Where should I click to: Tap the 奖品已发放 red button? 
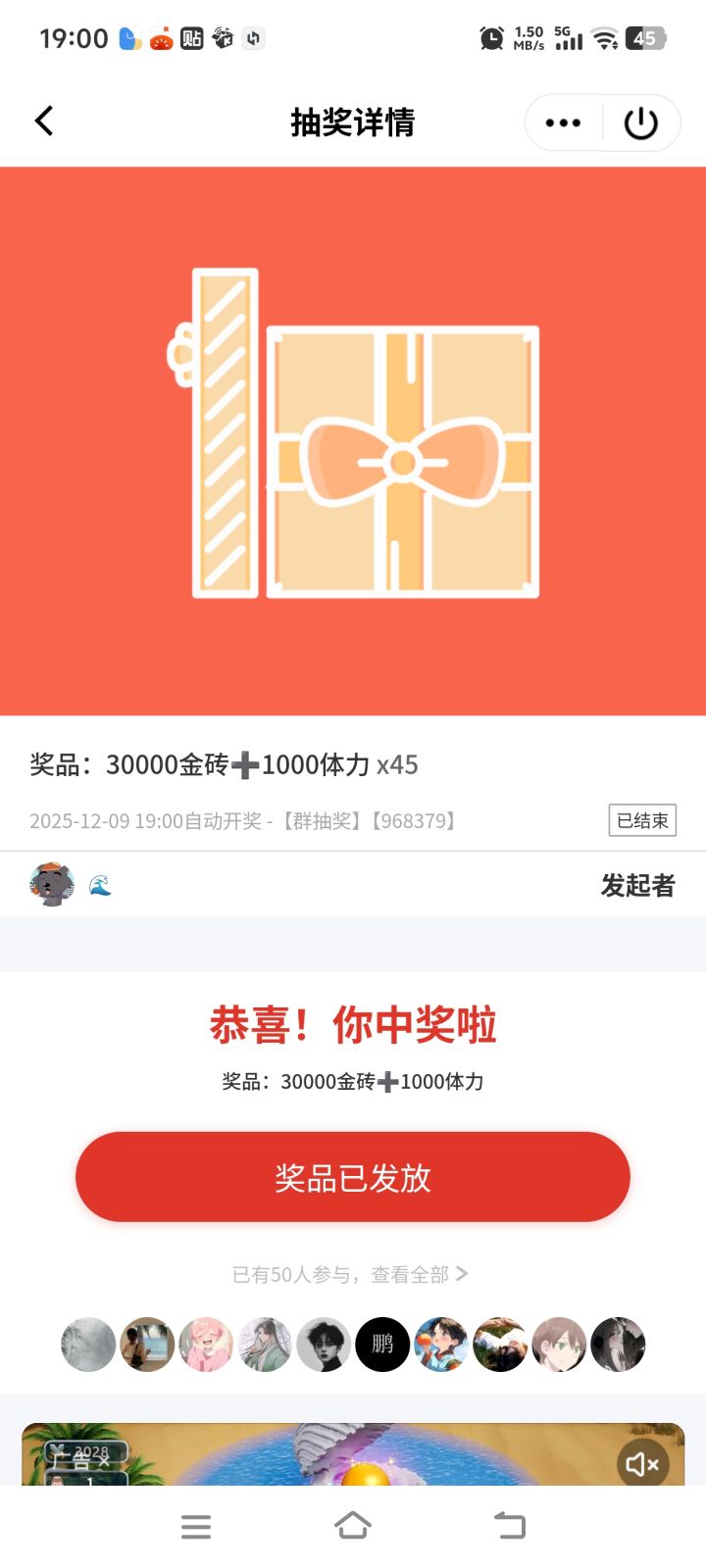coord(353,1177)
